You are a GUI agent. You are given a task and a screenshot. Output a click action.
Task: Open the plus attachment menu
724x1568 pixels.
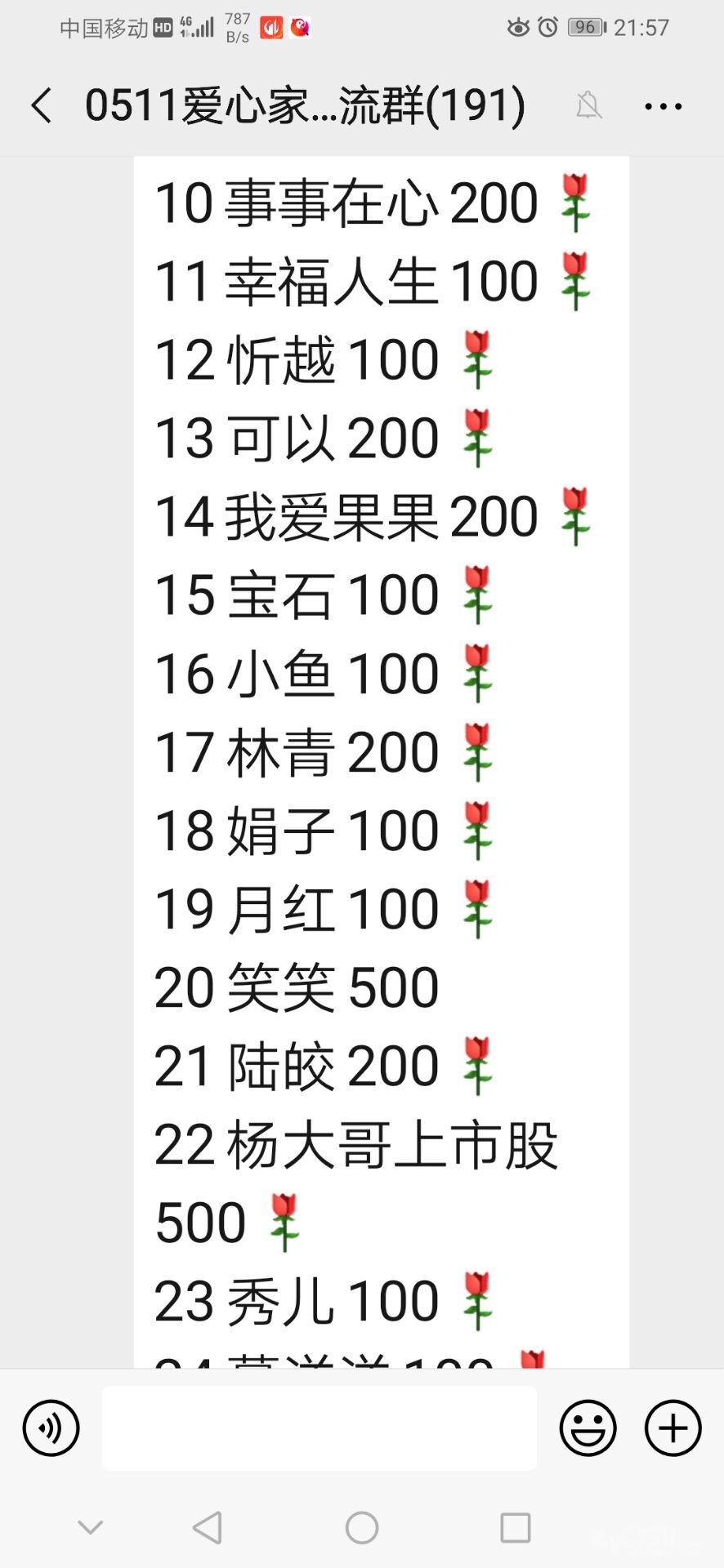pos(673,1428)
